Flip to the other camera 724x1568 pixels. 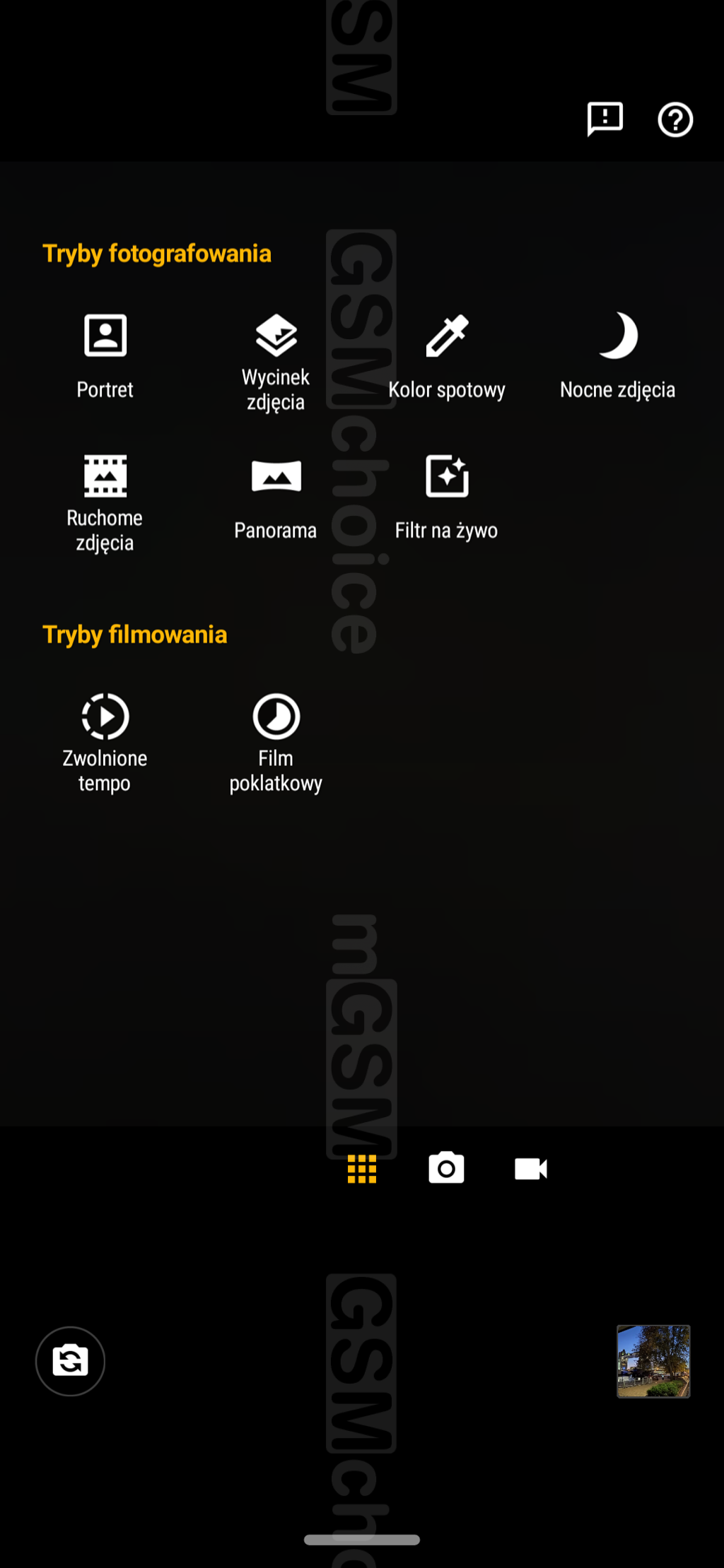pyautogui.click(x=70, y=1361)
